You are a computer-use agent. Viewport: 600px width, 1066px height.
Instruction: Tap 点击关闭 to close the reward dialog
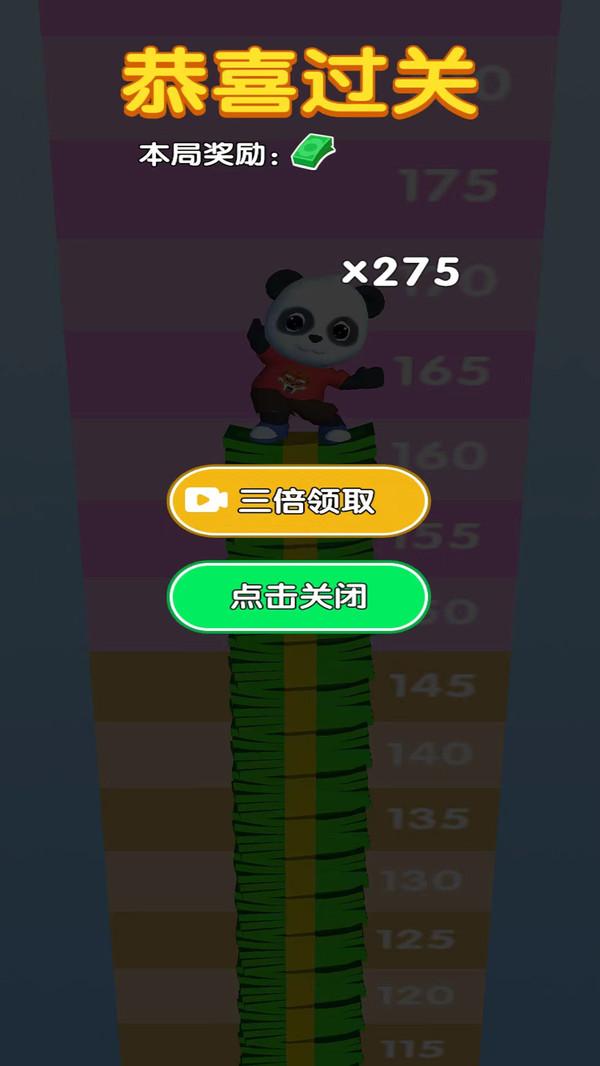point(298,597)
